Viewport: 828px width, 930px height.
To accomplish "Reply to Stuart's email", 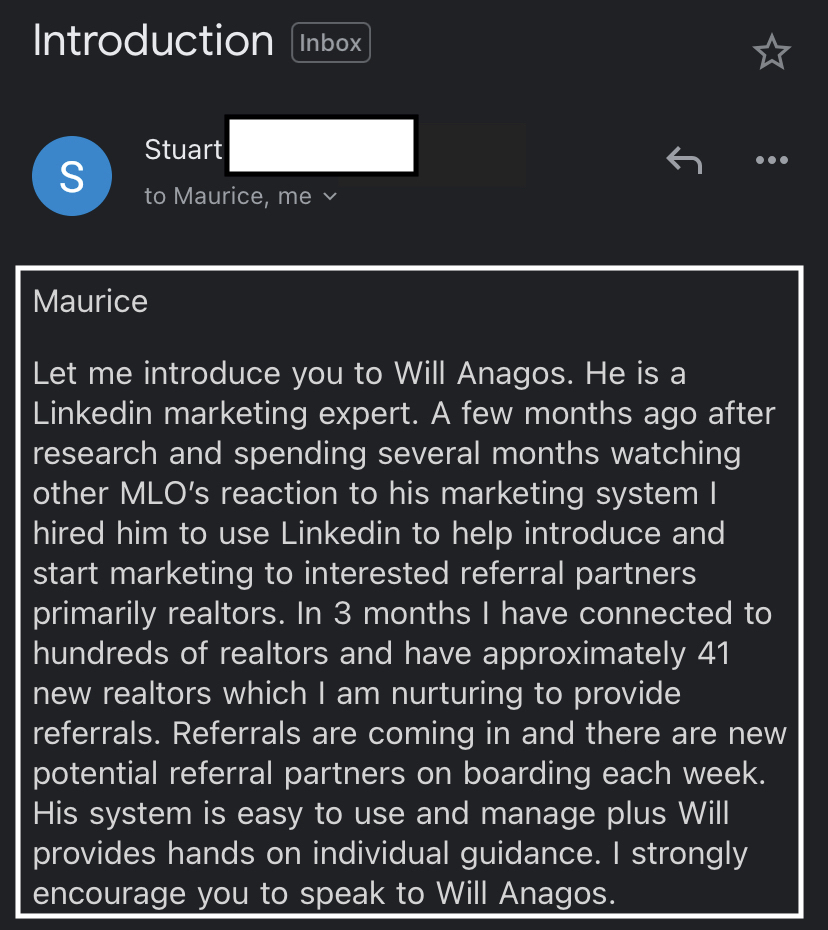I will [x=684, y=160].
